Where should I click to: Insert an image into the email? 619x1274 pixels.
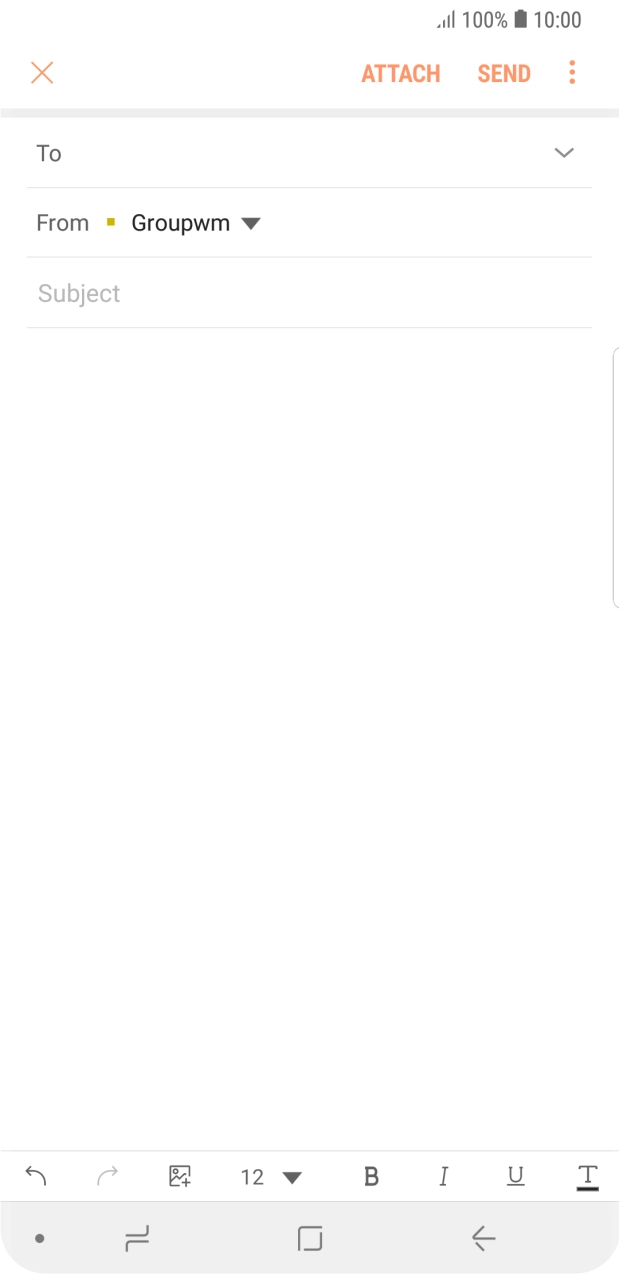click(x=180, y=1176)
